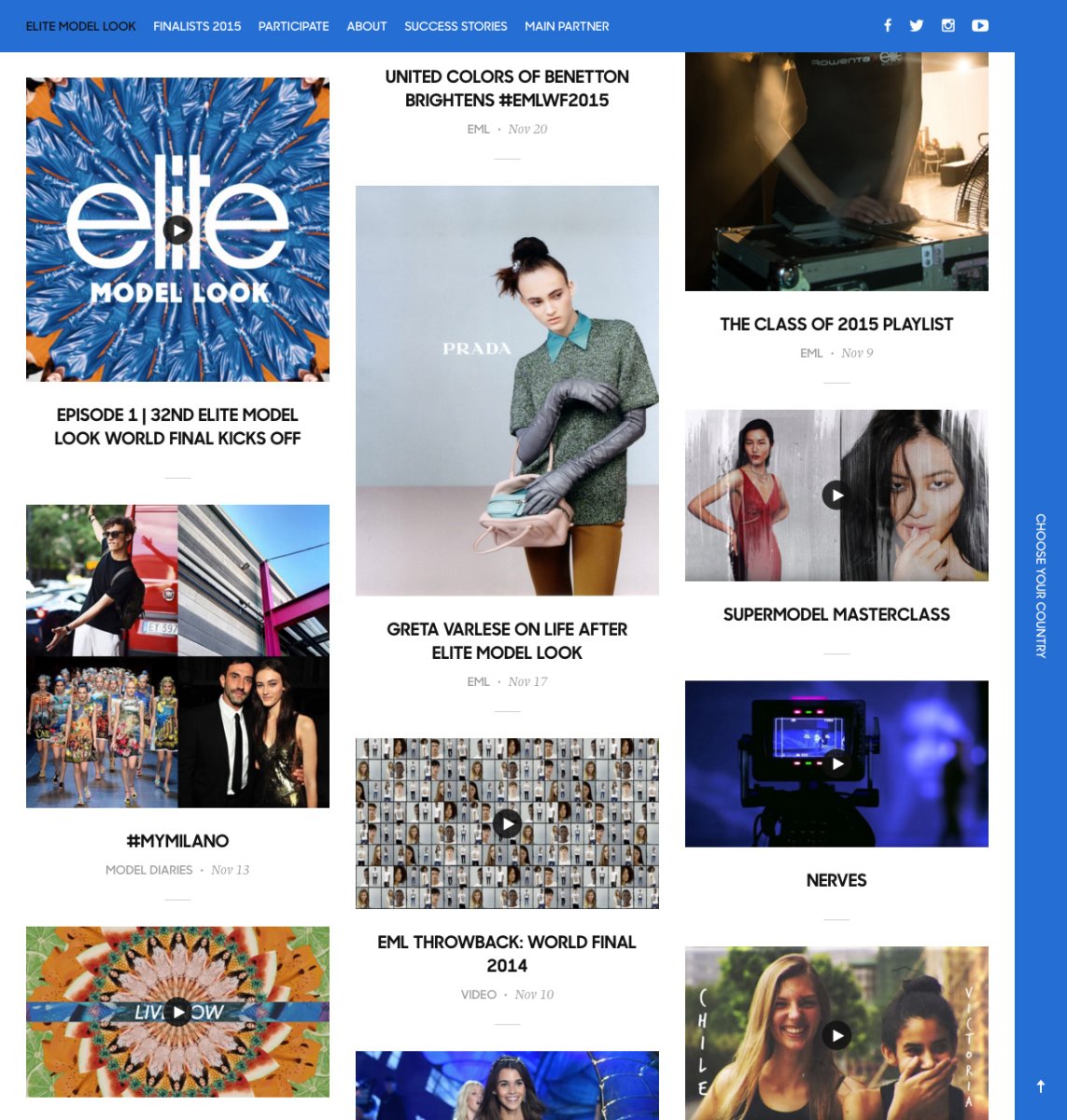
Task: Open The Class of 2015 Playlist article
Action: [836, 324]
